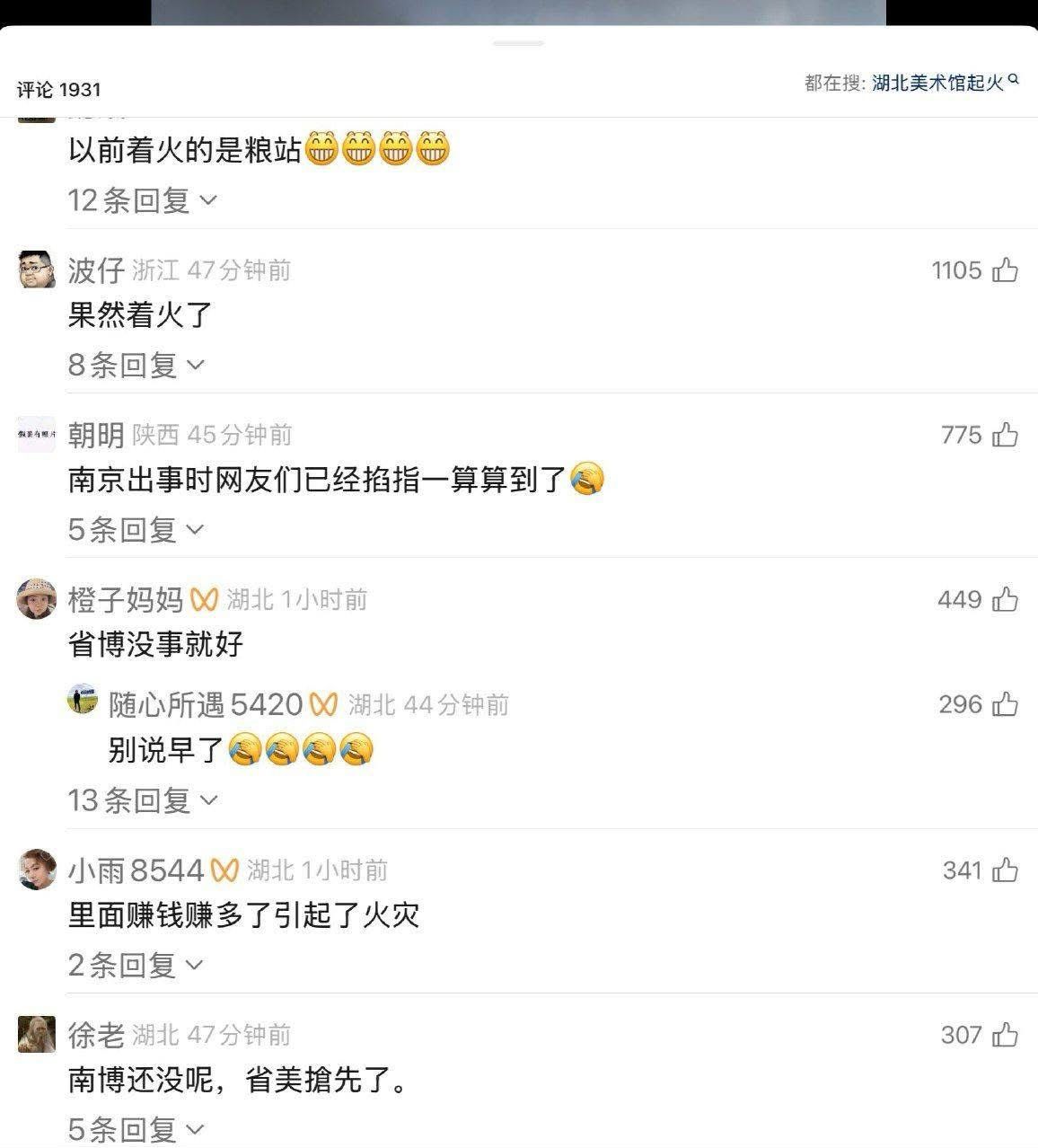
Task: Expand 5条回复 under 朝明's comment
Action: [136, 530]
